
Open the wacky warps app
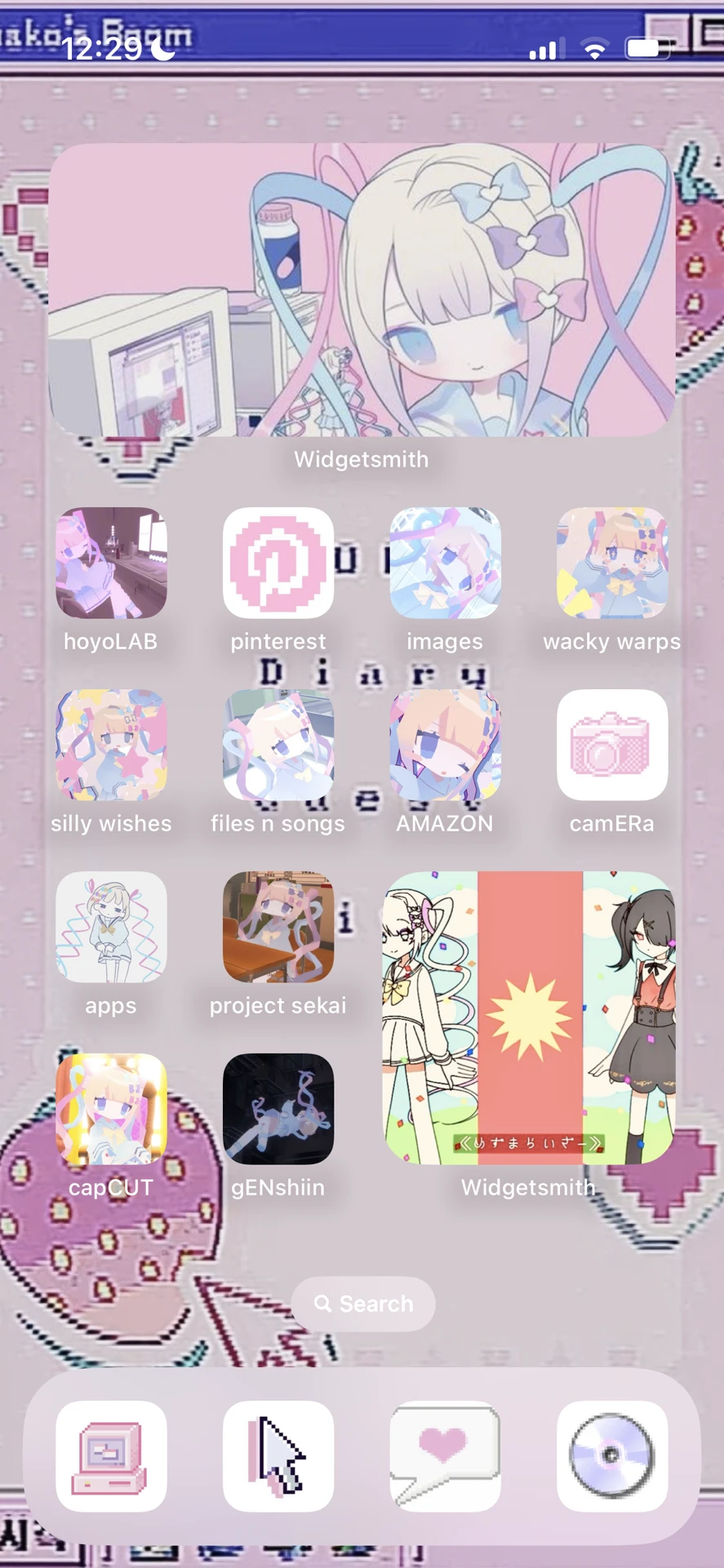pyautogui.click(x=612, y=563)
